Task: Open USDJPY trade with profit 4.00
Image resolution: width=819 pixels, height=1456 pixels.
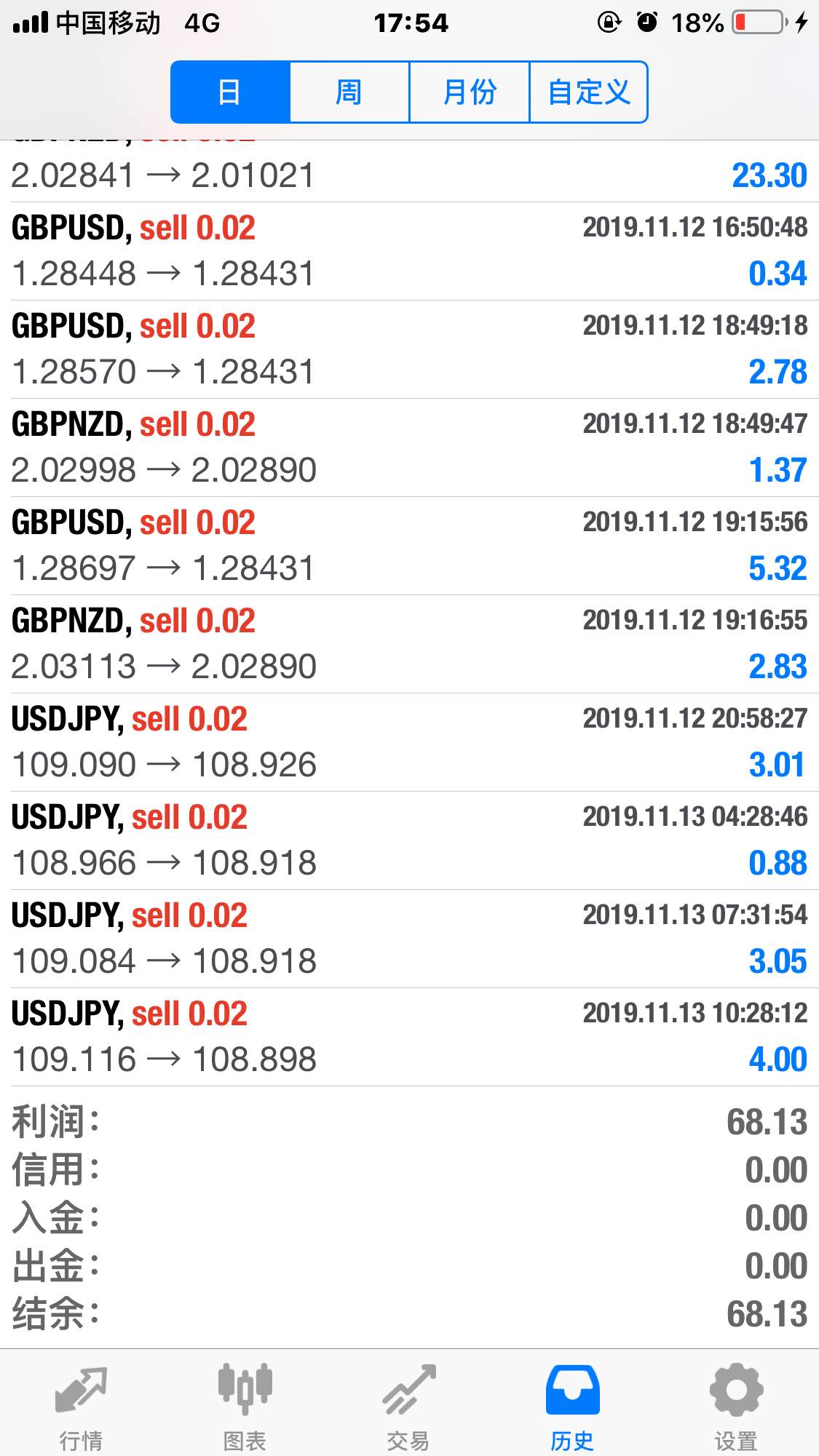Action: pos(409,1037)
